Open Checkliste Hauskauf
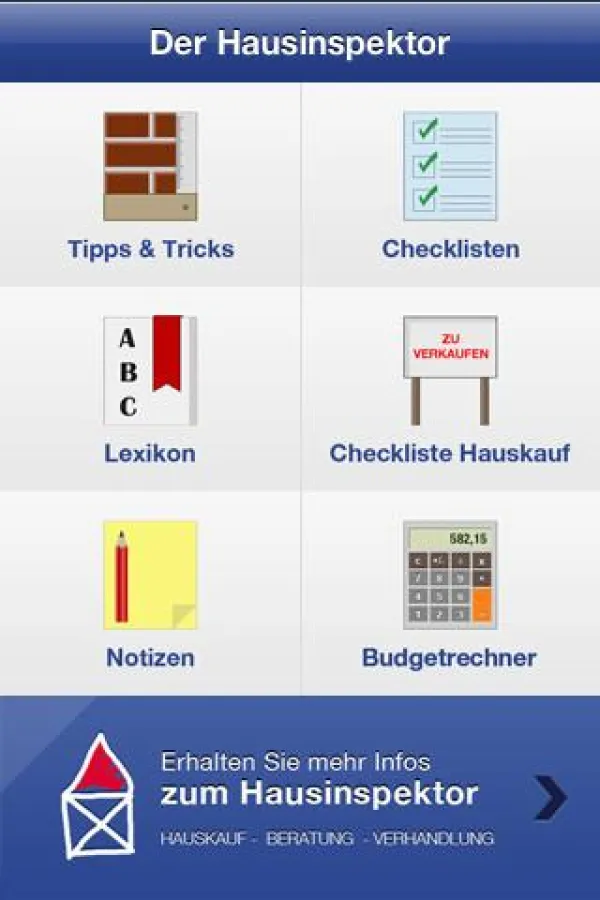The width and height of the screenshot is (600, 900). [x=450, y=389]
